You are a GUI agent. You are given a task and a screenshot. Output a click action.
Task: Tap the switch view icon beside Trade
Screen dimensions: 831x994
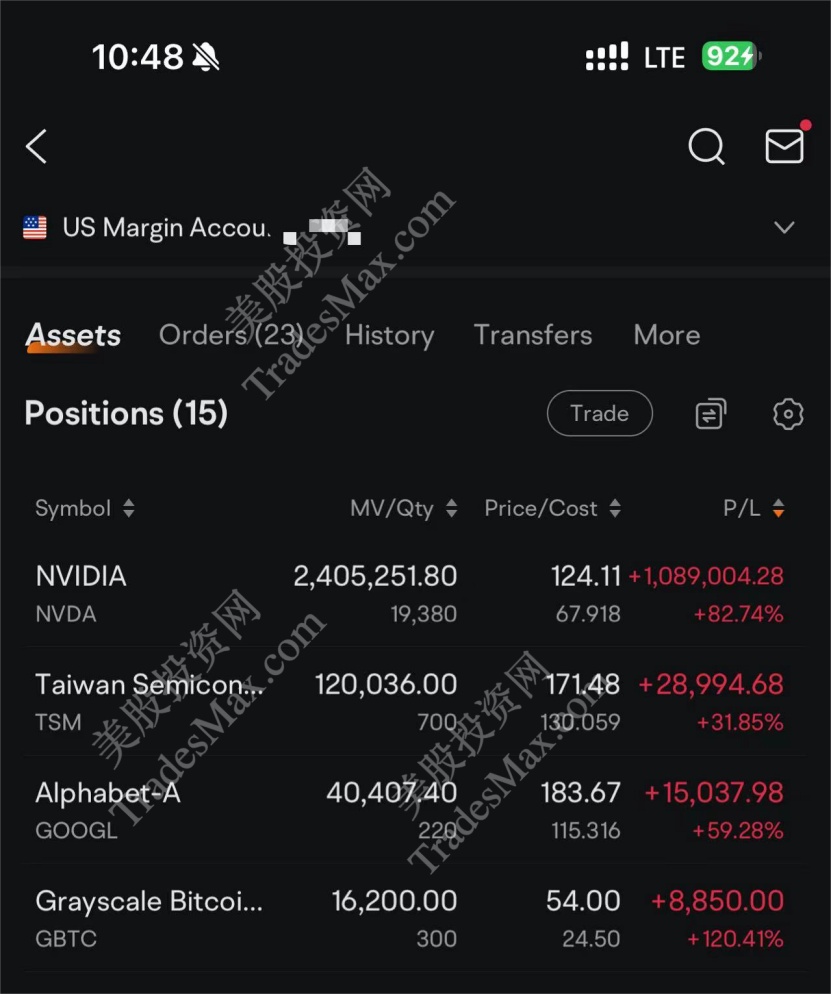[711, 414]
